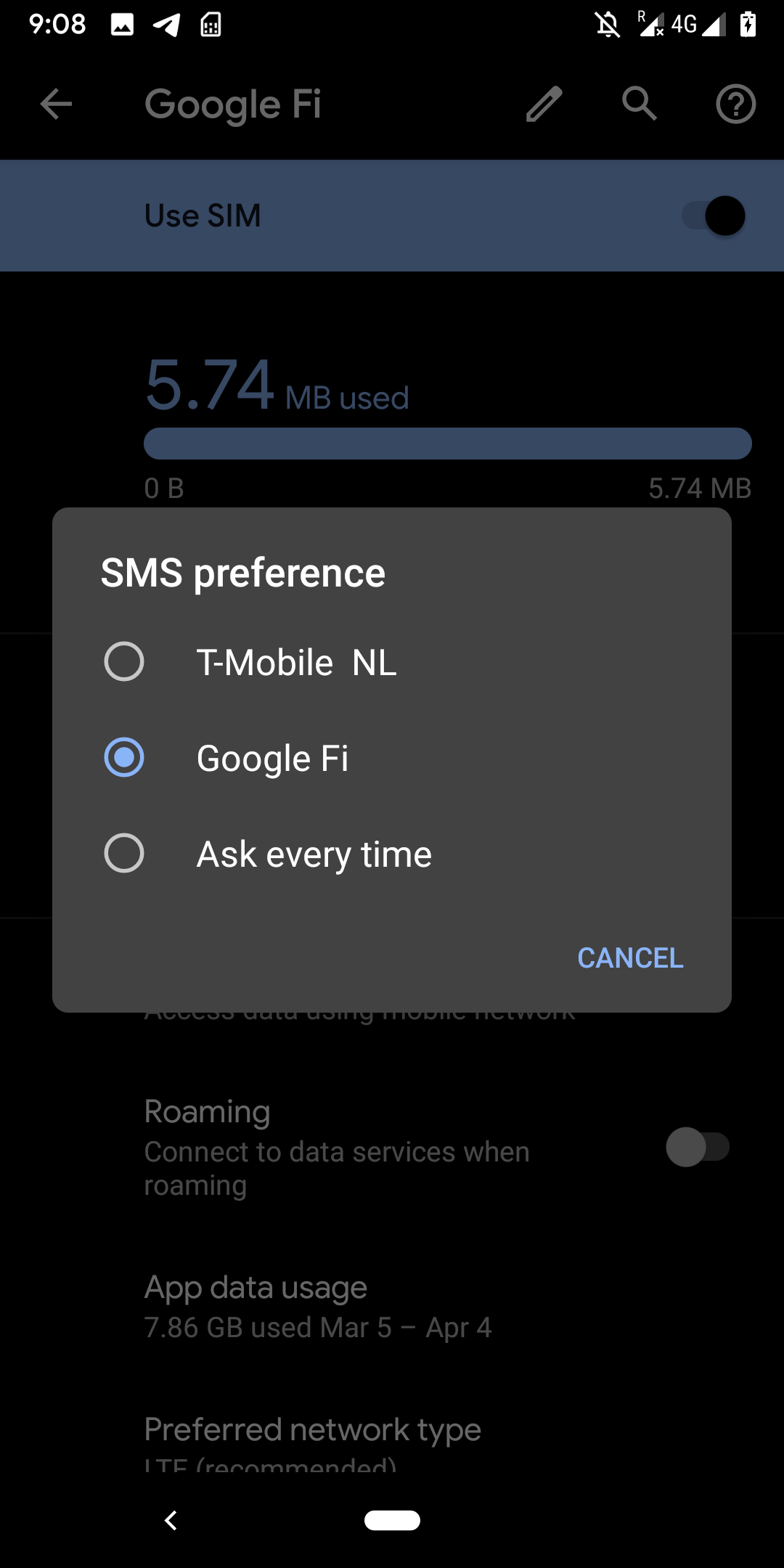
Task: Disable the Use SIM toggle
Action: pos(714,215)
